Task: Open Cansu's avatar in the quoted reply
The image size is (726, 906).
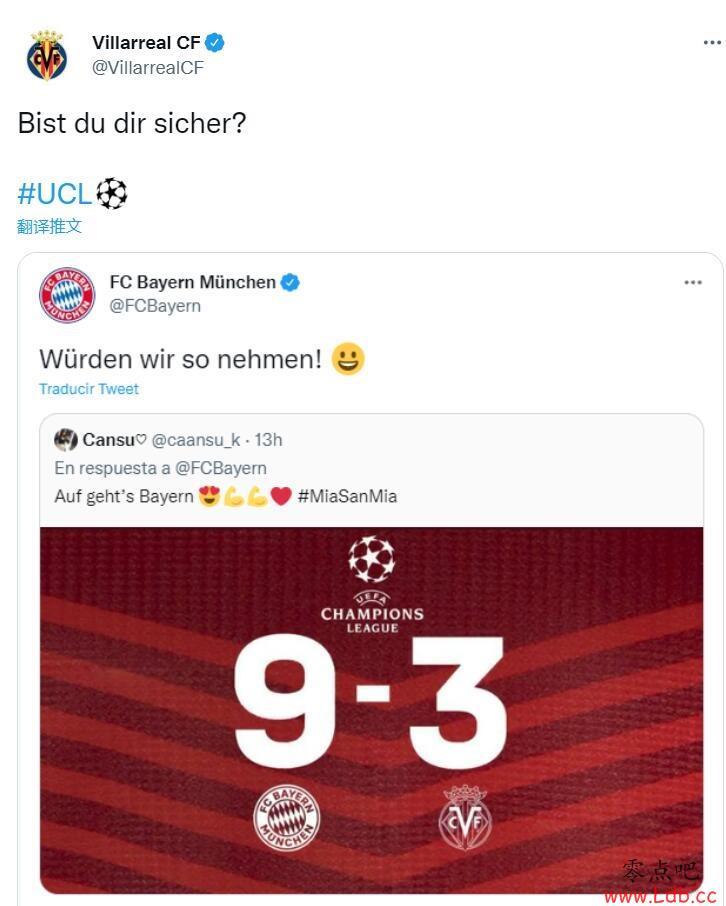Action: tap(66, 440)
